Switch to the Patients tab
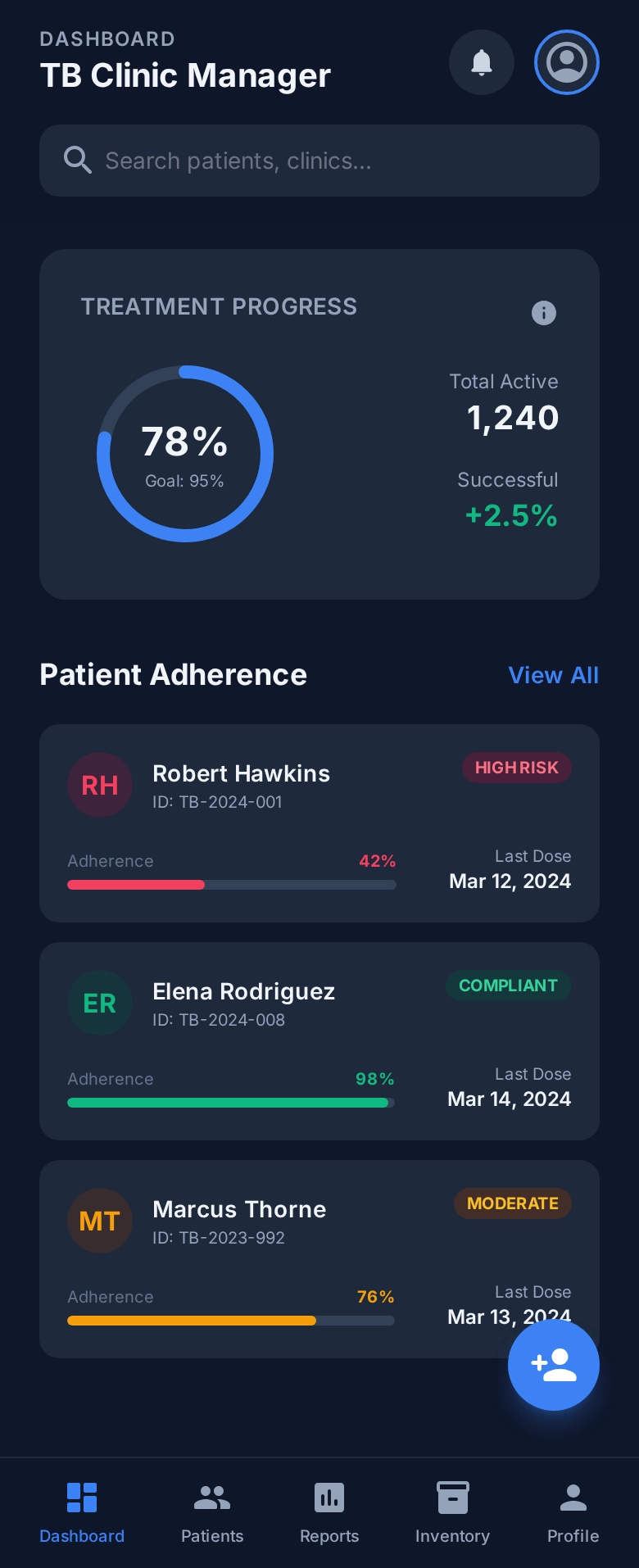Image resolution: width=639 pixels, height=1568 pixels. tap(212, 1512)
